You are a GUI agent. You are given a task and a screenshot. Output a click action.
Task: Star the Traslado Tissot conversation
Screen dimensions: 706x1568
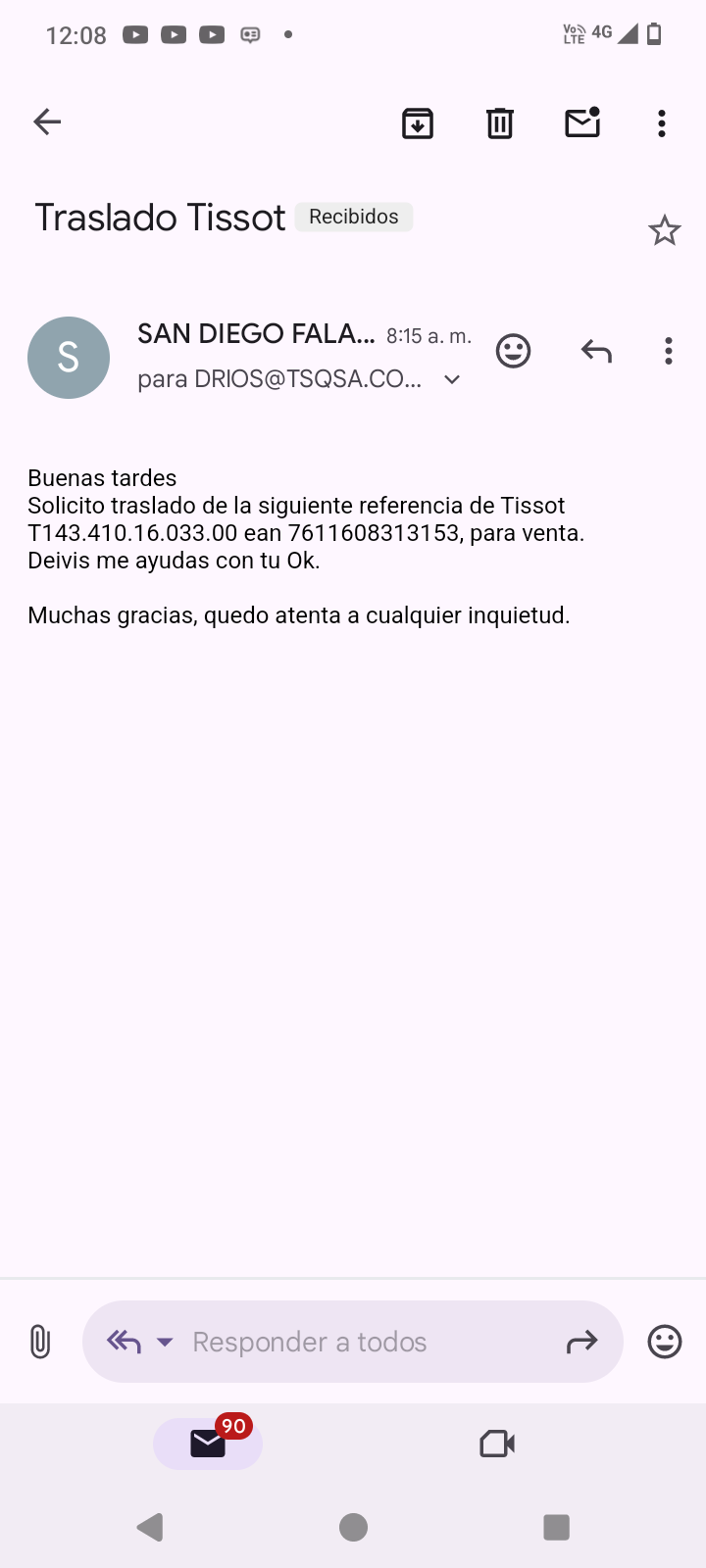click(665, 230)
